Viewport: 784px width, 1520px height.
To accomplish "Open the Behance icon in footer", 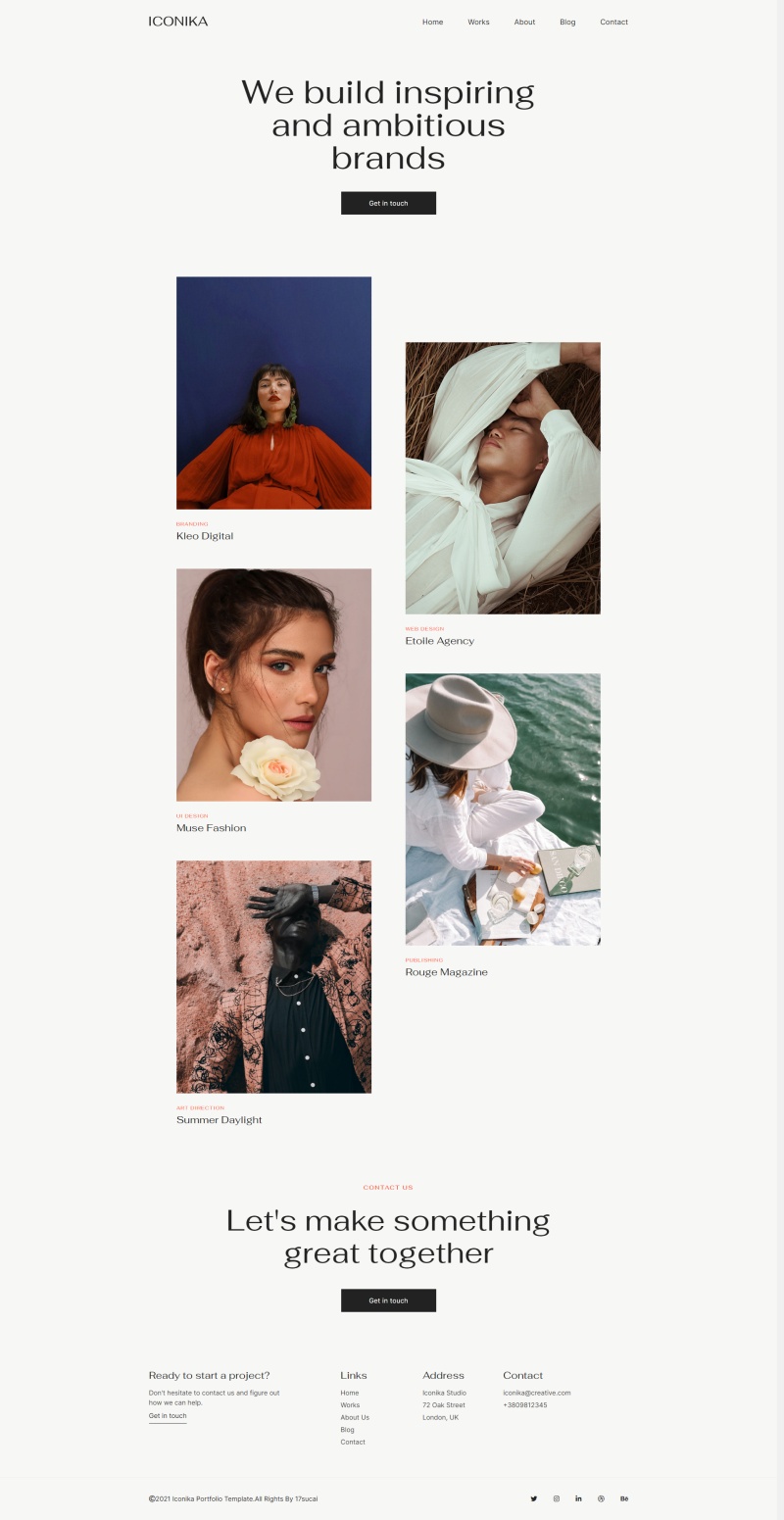I will click(x=624, y=1498).
